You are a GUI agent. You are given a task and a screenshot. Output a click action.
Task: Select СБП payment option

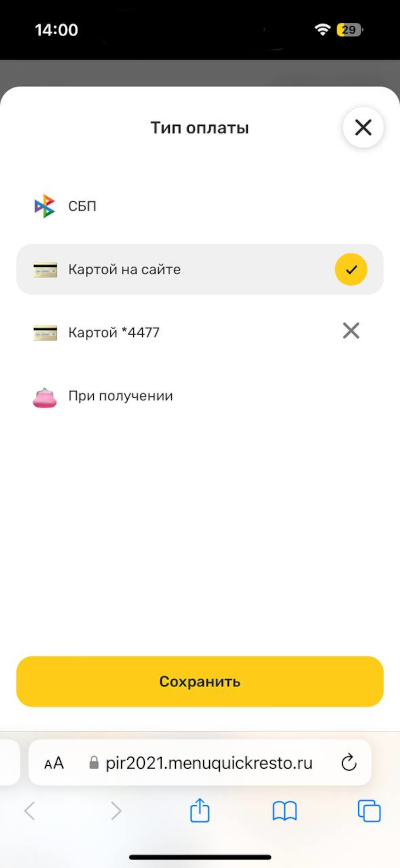tap(200, 206)
